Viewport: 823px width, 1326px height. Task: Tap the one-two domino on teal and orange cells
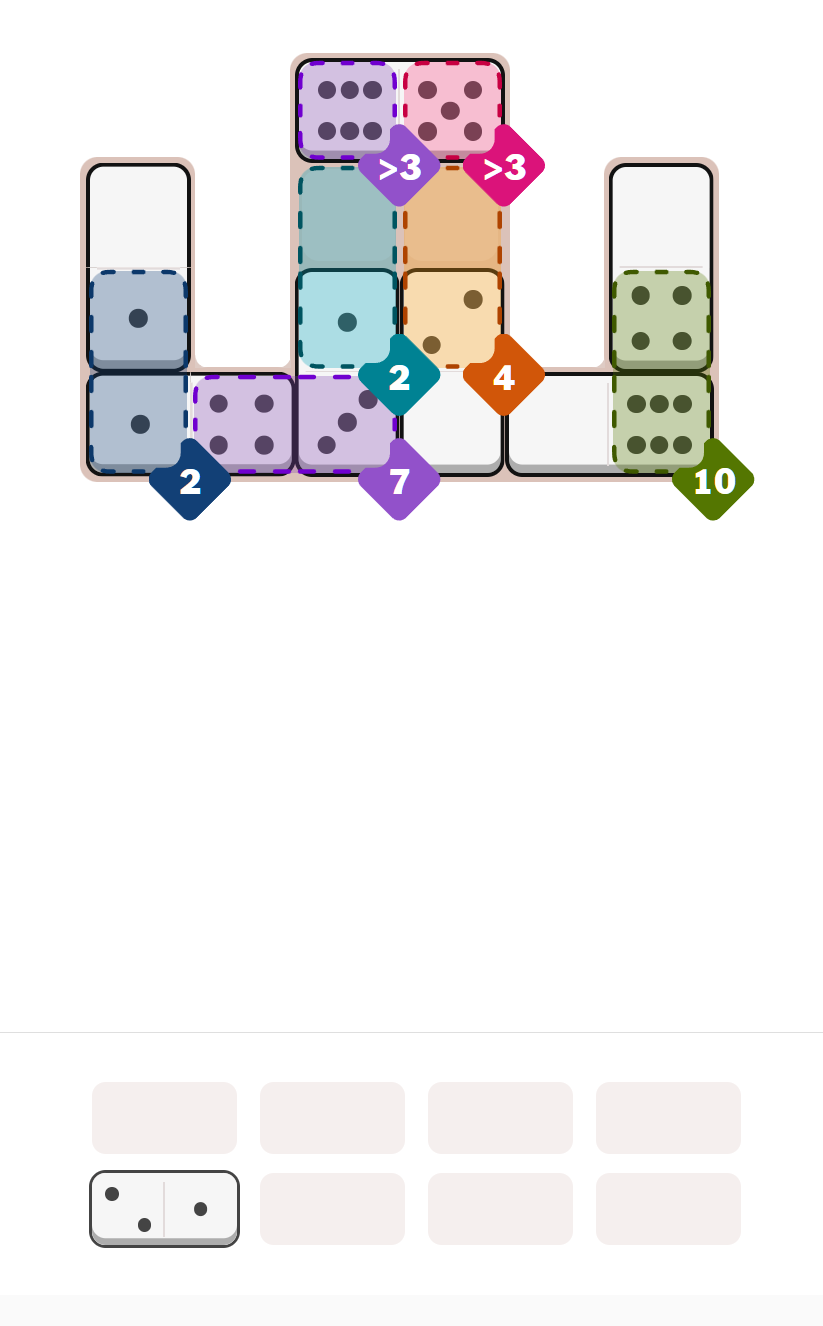click(x=399, y=318)
